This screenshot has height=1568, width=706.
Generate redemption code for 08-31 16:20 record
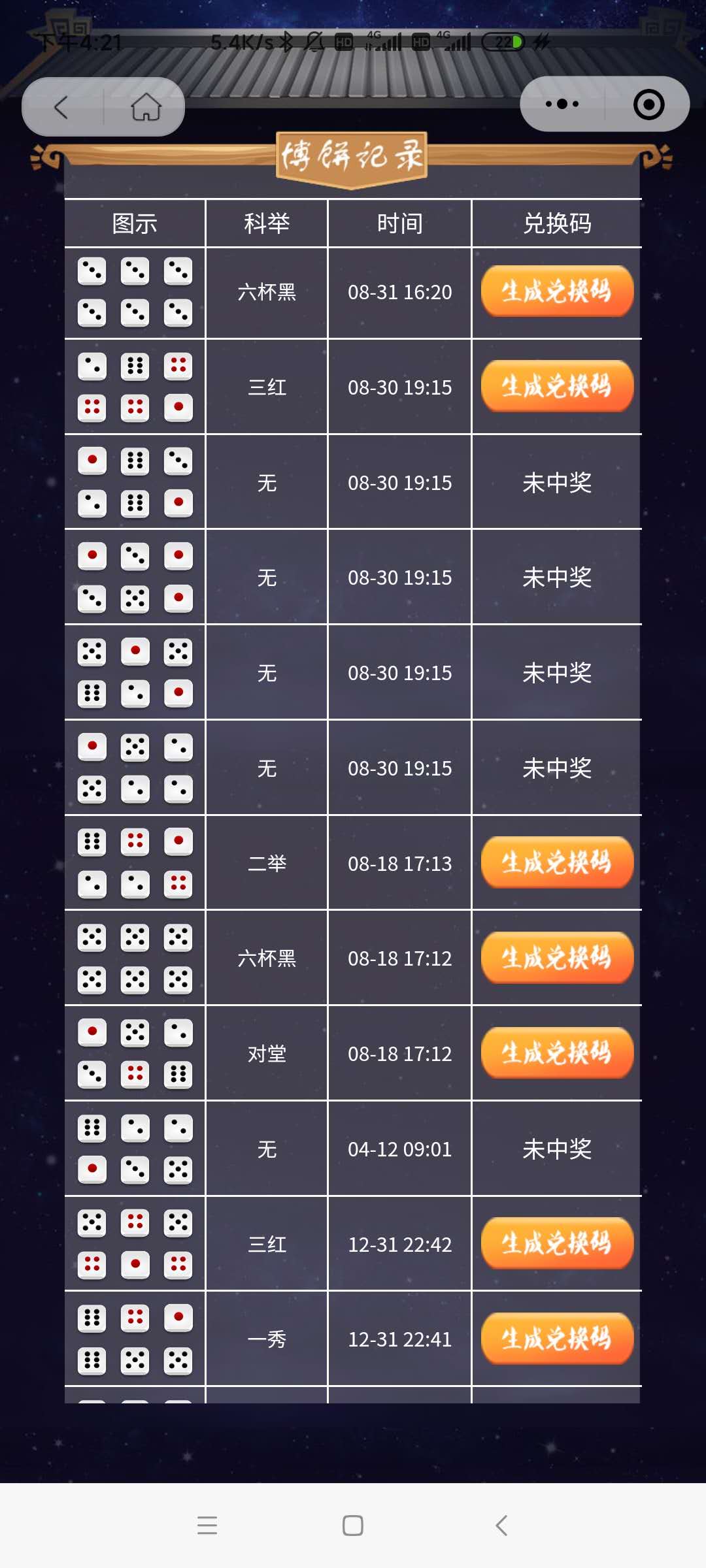pos(557,291)
